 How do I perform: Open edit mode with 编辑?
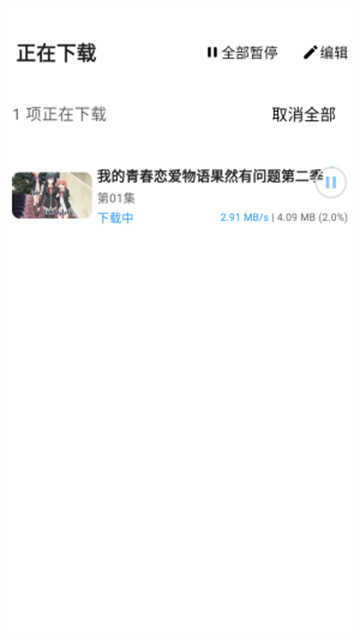click(x=326, y=53)
